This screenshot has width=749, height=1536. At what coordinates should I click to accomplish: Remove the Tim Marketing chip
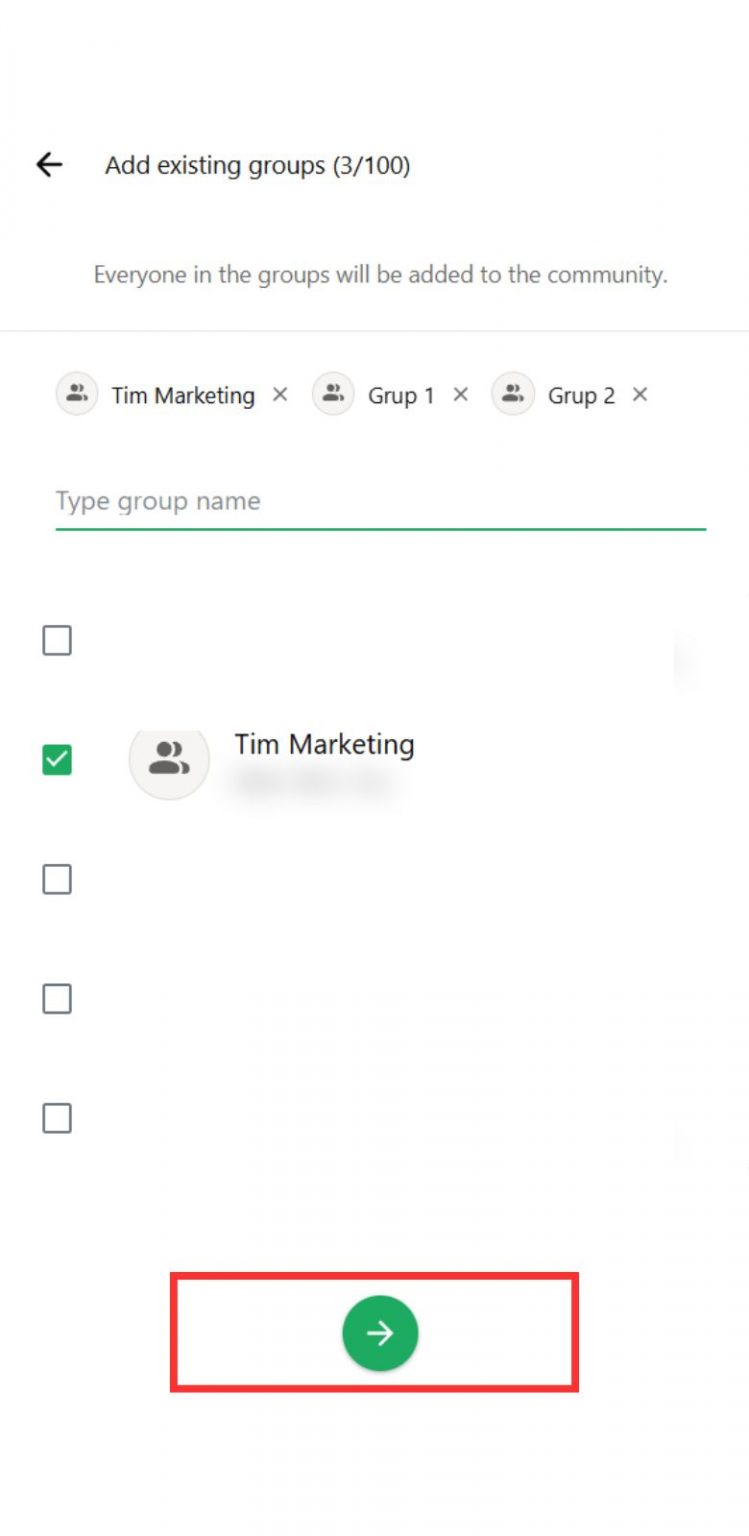280,395
